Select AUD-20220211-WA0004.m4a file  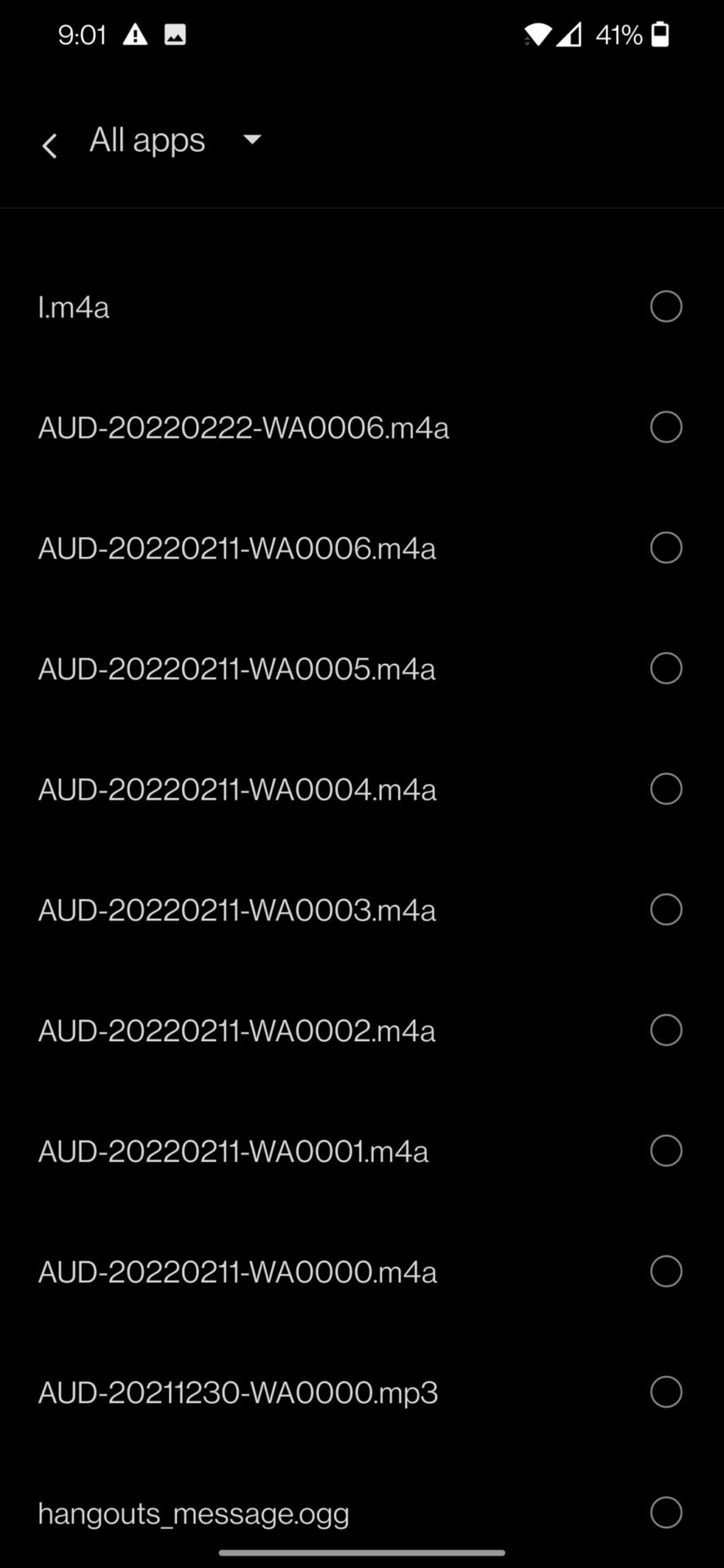tap(665, 789)
